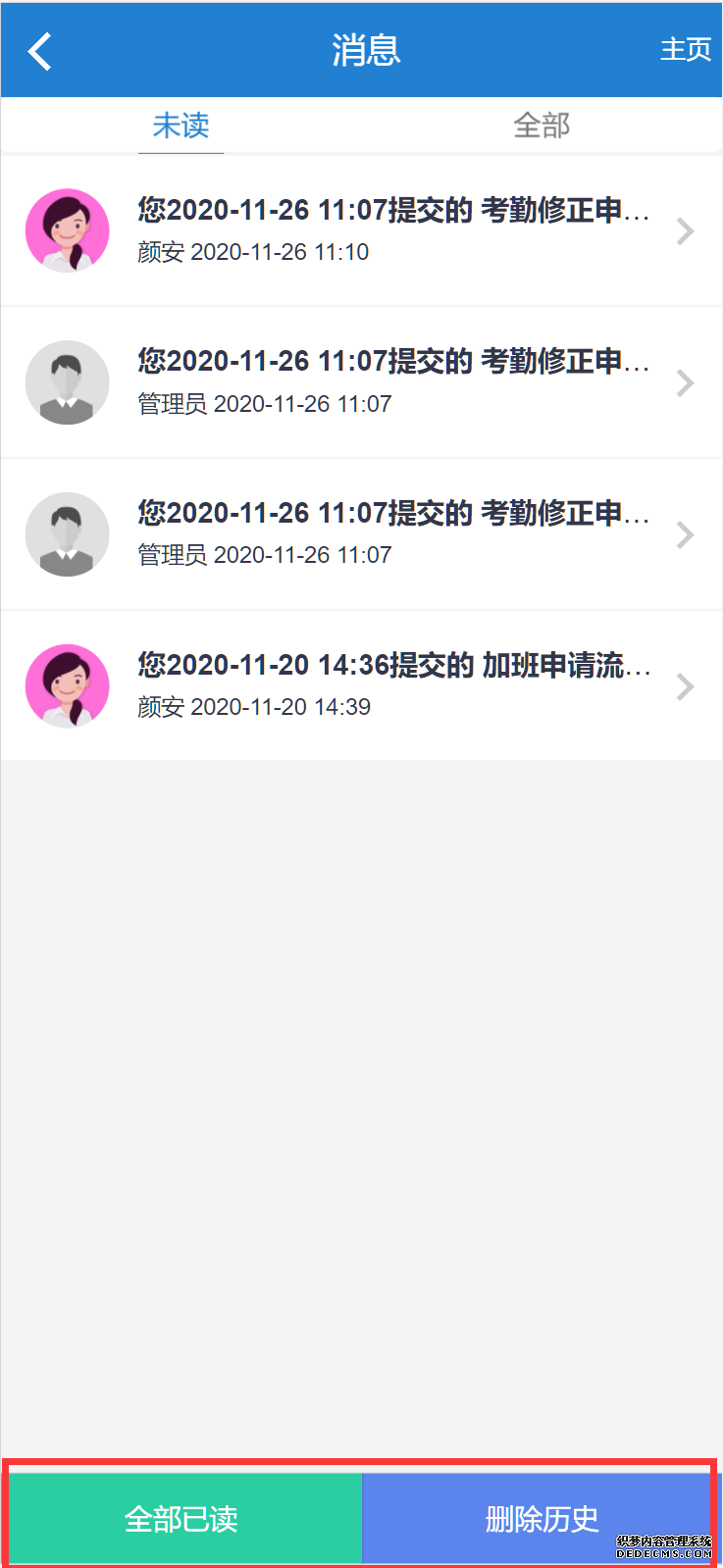Tap the back arrow in the header
Screen dimensions: 723x1568
pyautogui.click(x=40, y=51)
